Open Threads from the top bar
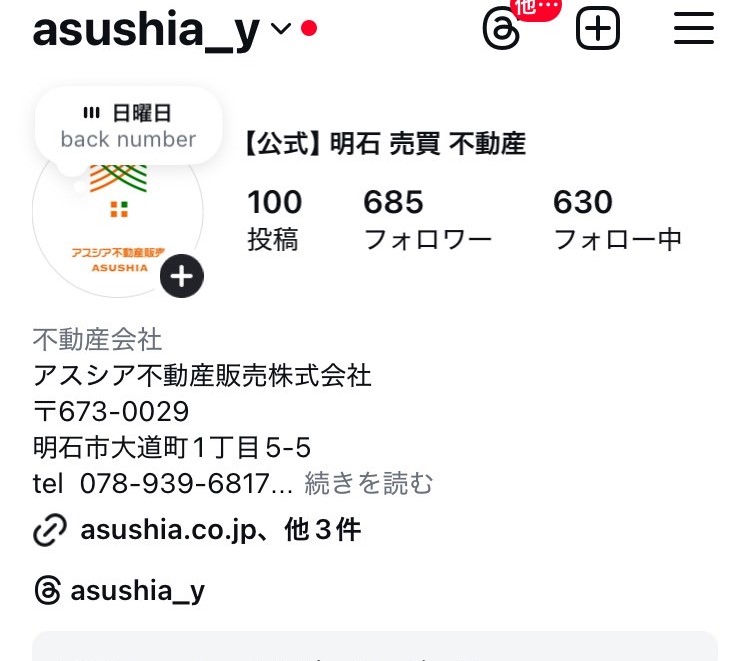750x661 pixels. pyautogui.click(x=502, y=29)
